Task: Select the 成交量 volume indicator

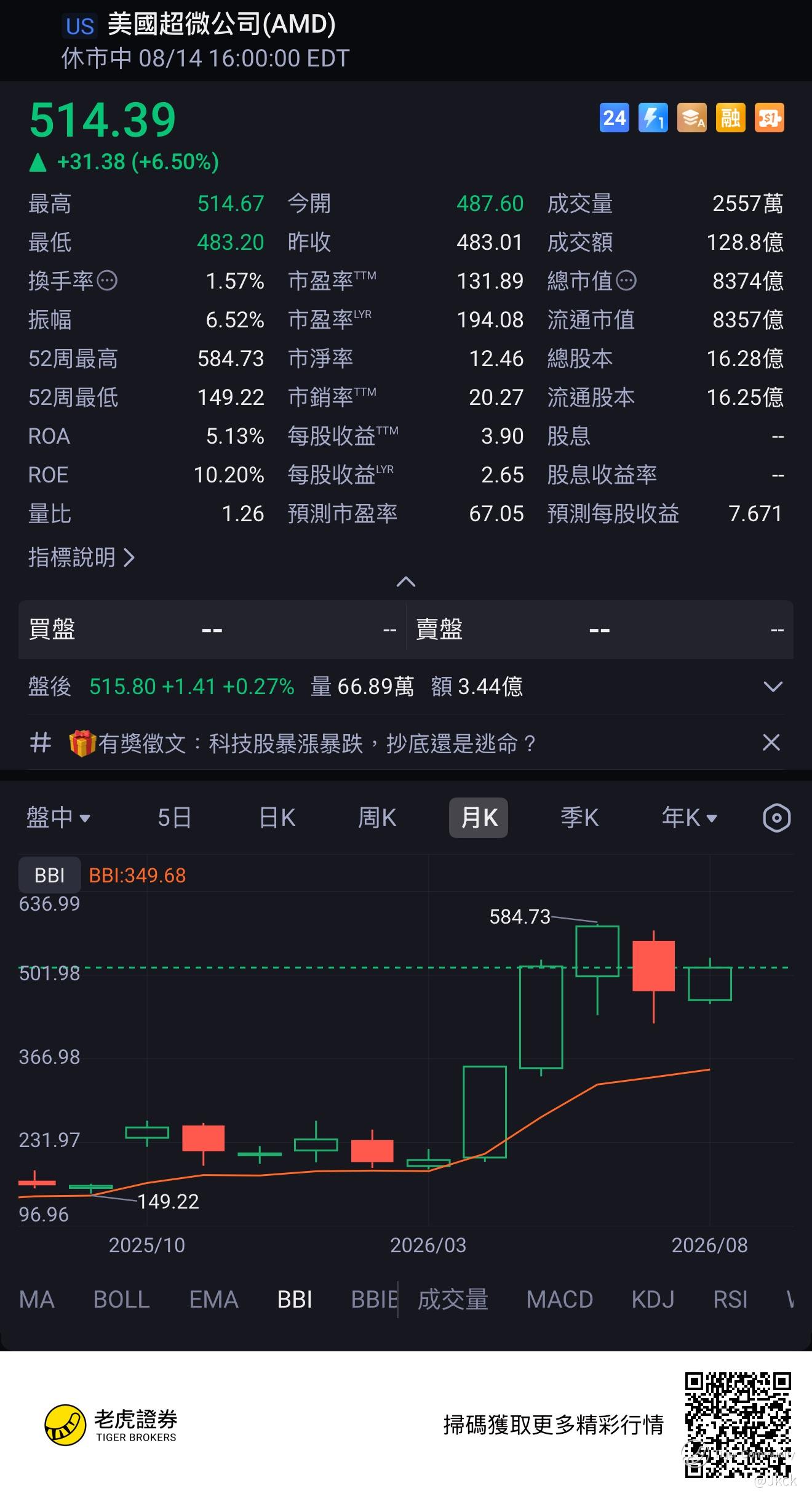Action: [453, 1300]
